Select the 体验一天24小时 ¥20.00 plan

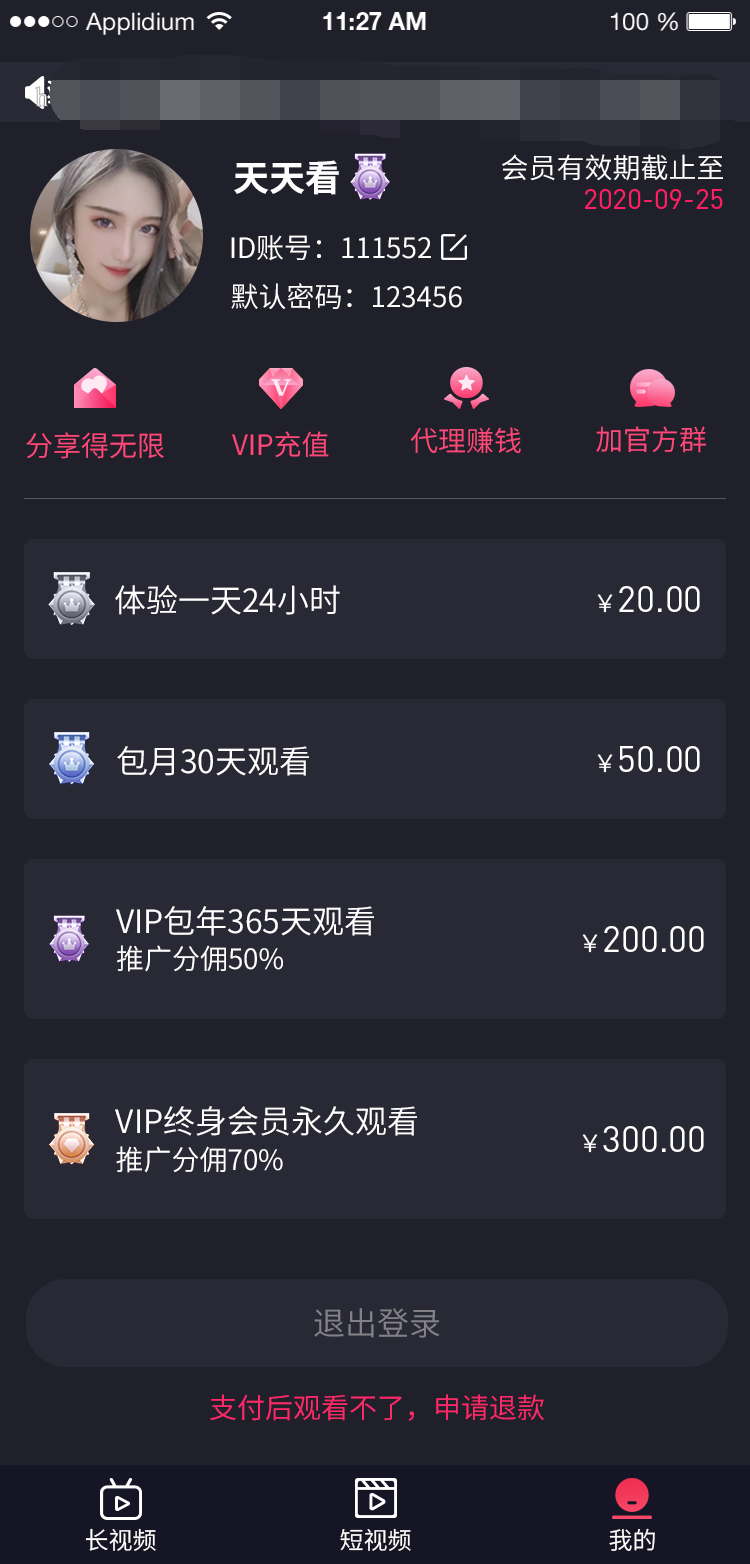(x=375, y=599)
